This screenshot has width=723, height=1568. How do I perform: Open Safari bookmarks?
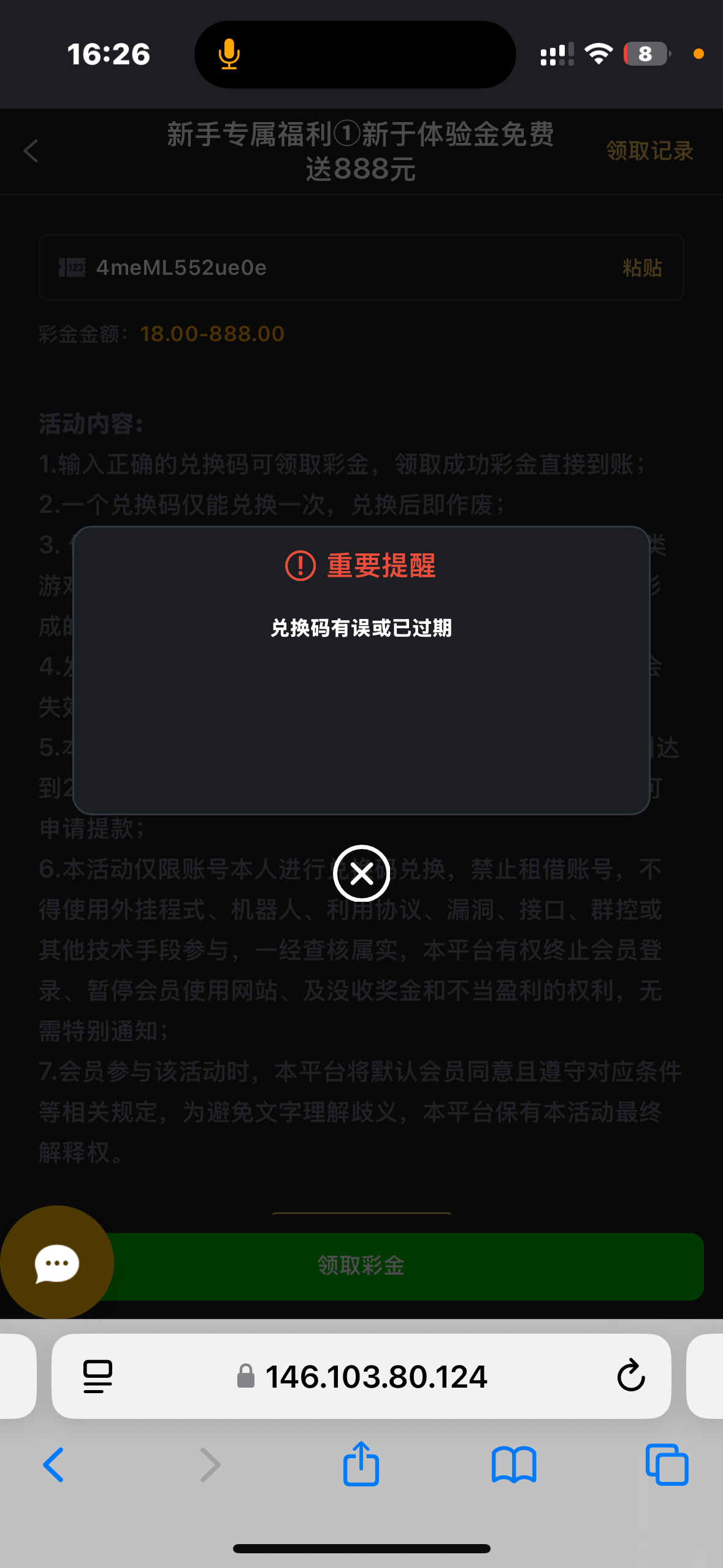click(513, 1465)
